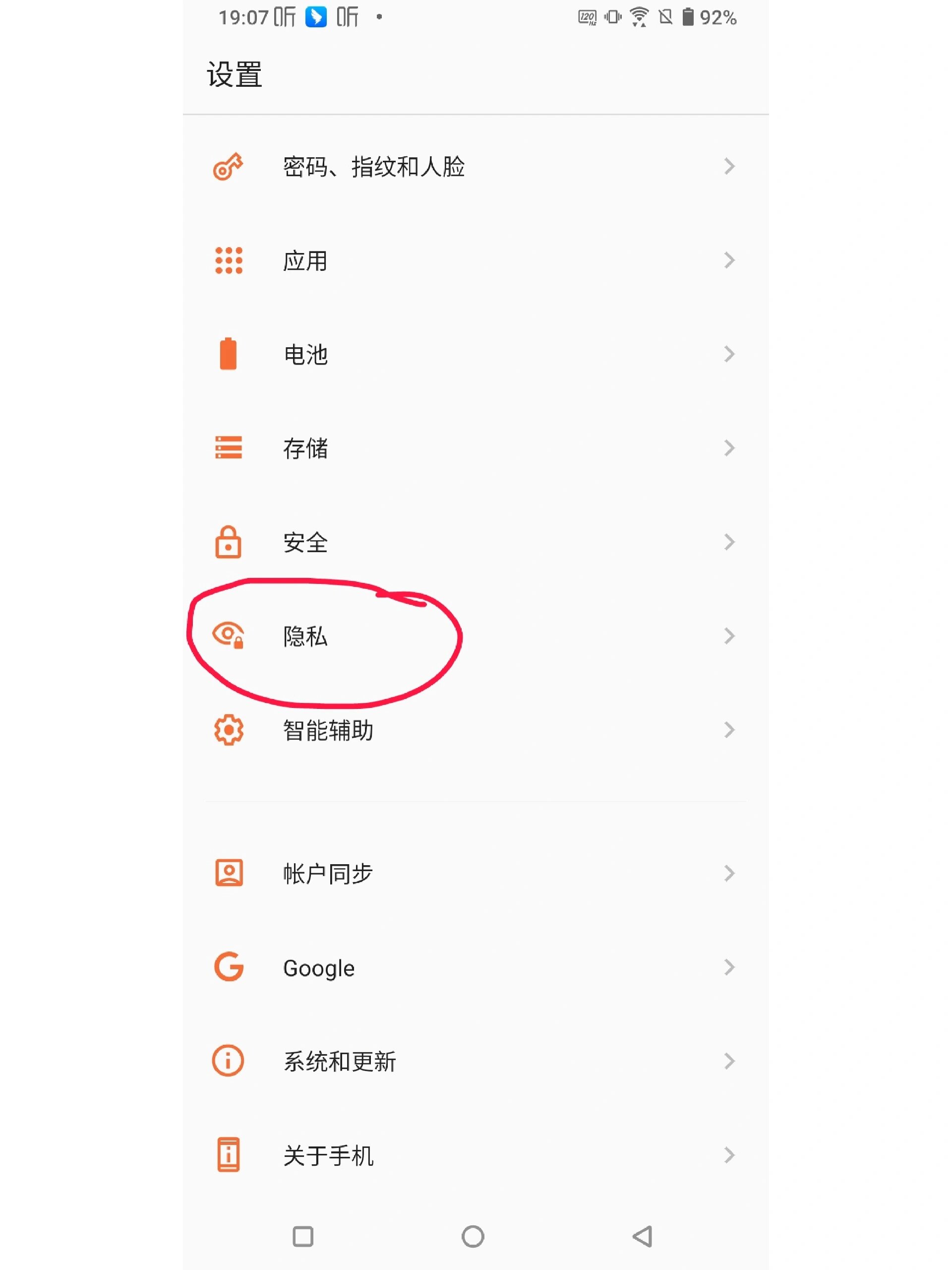Open 关于手机 page
The height and width of the screenshot is (1270, 952).
328,1155
